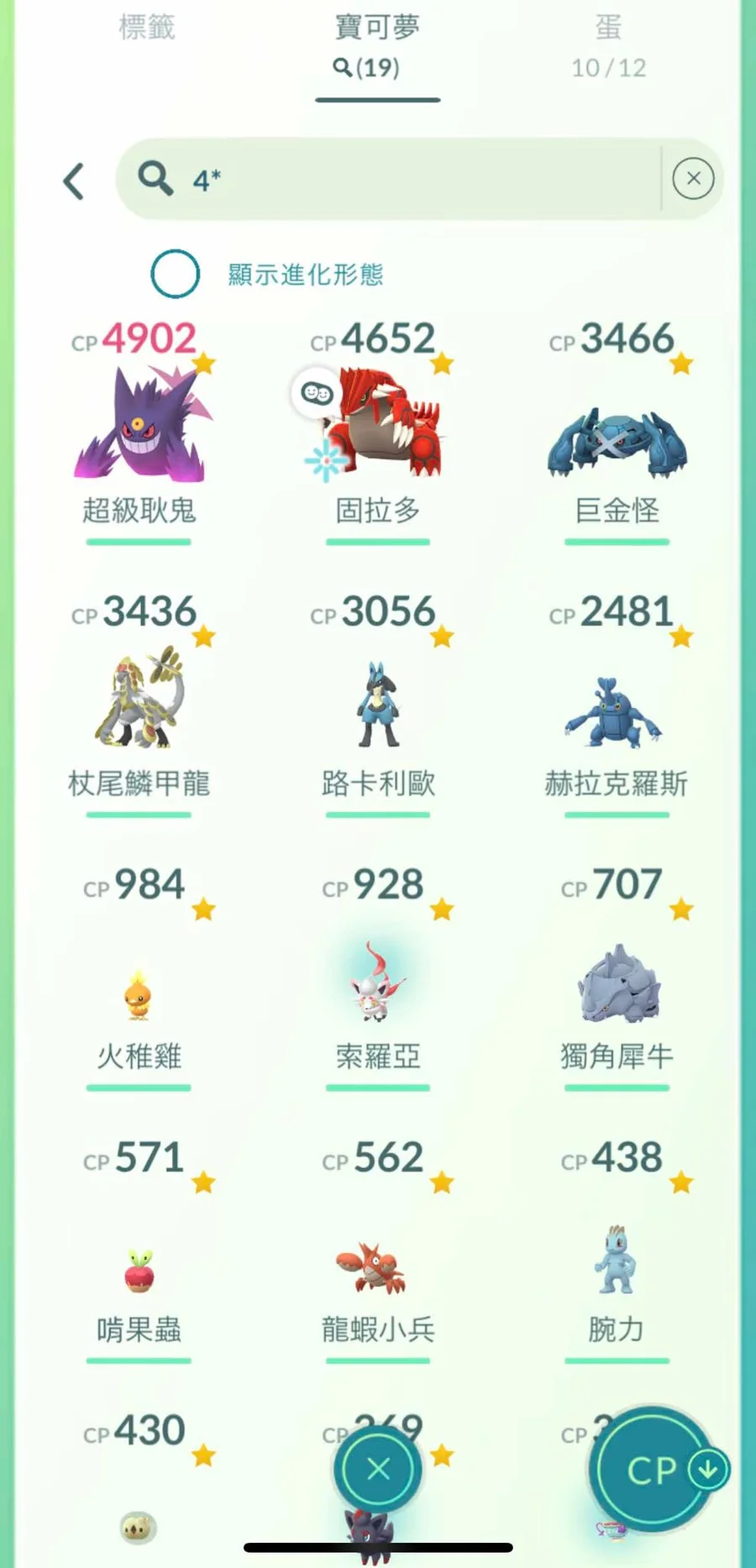View 腕力 CP 438

[x=617, y=1260]
